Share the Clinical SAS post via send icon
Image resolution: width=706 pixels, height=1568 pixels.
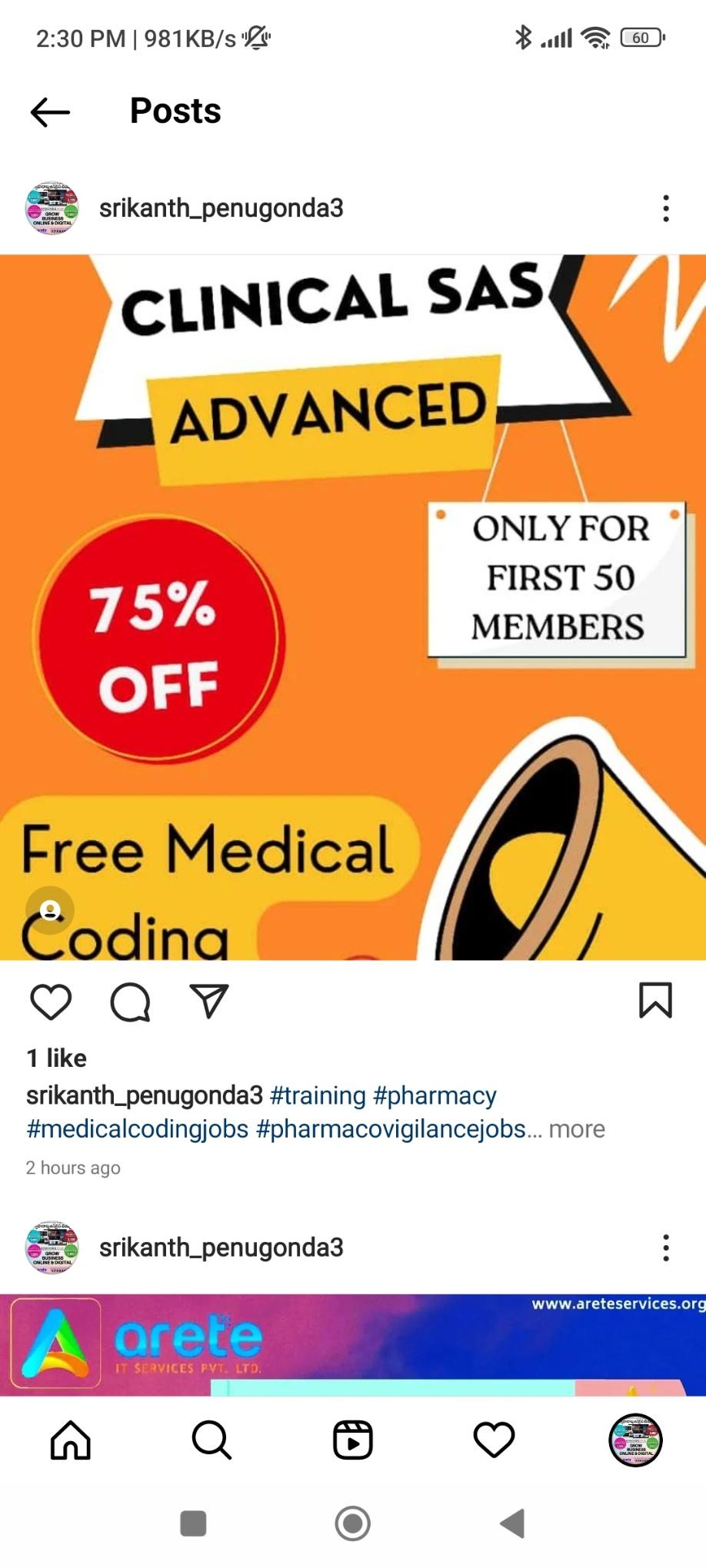[x=209, y=1002]
